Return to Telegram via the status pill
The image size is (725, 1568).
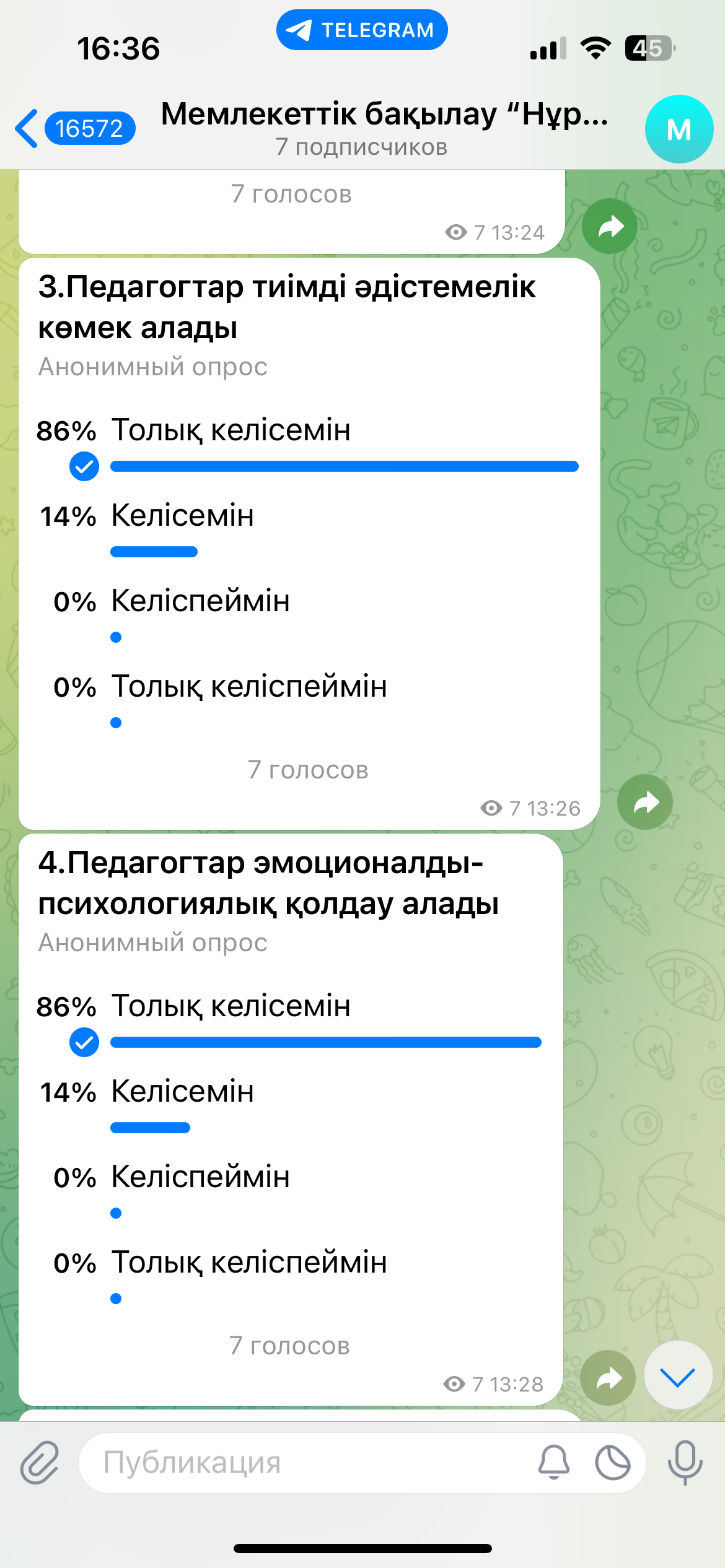point(362,30)
